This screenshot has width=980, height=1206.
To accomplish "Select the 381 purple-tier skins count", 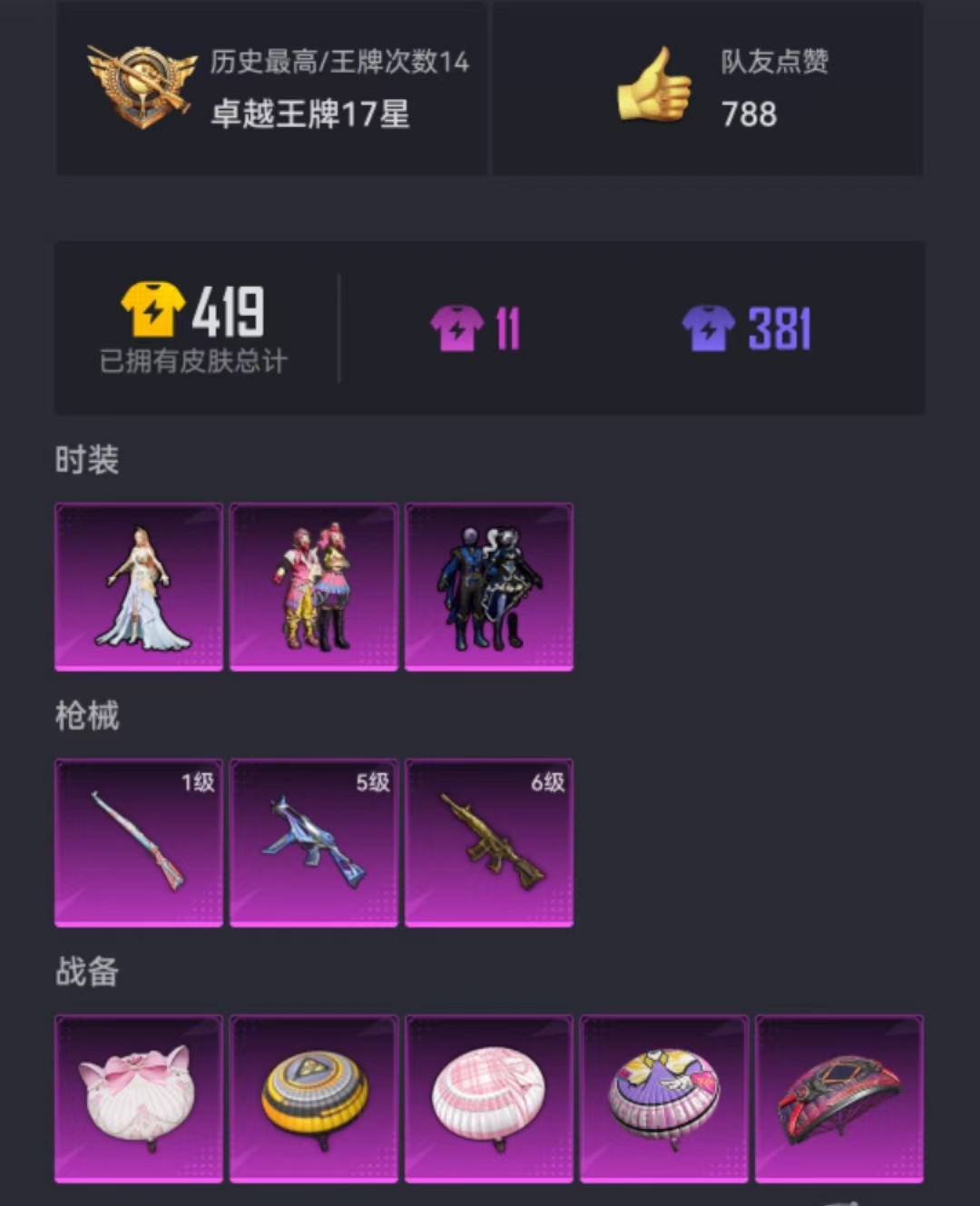I will coord(747,328).
